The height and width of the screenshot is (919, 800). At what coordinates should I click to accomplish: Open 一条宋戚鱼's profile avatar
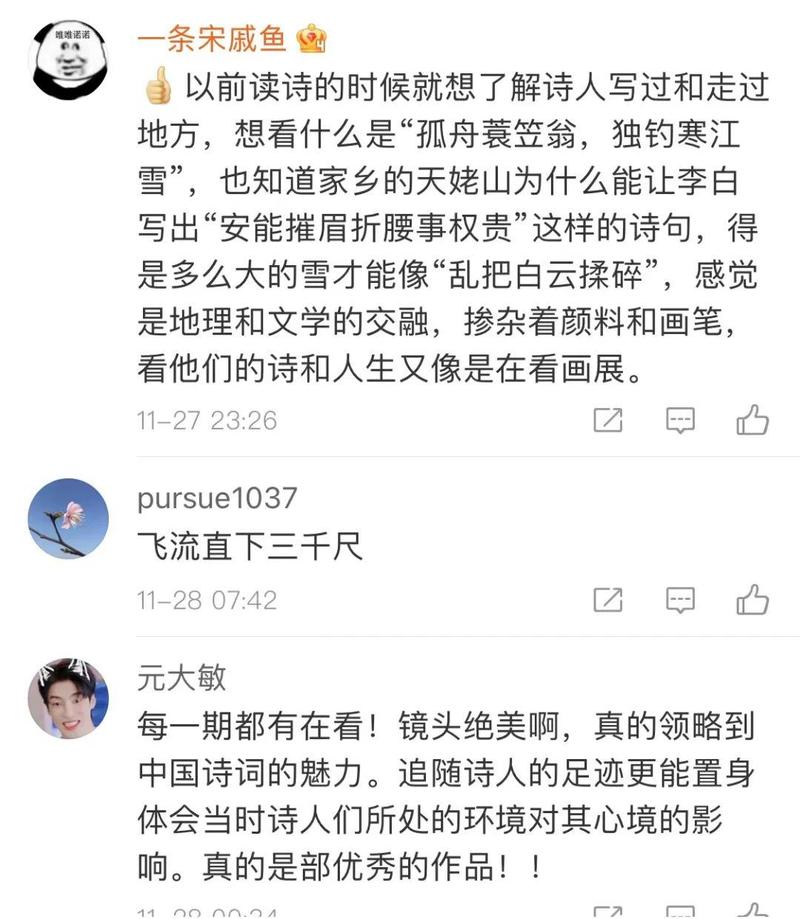(68, 60)
